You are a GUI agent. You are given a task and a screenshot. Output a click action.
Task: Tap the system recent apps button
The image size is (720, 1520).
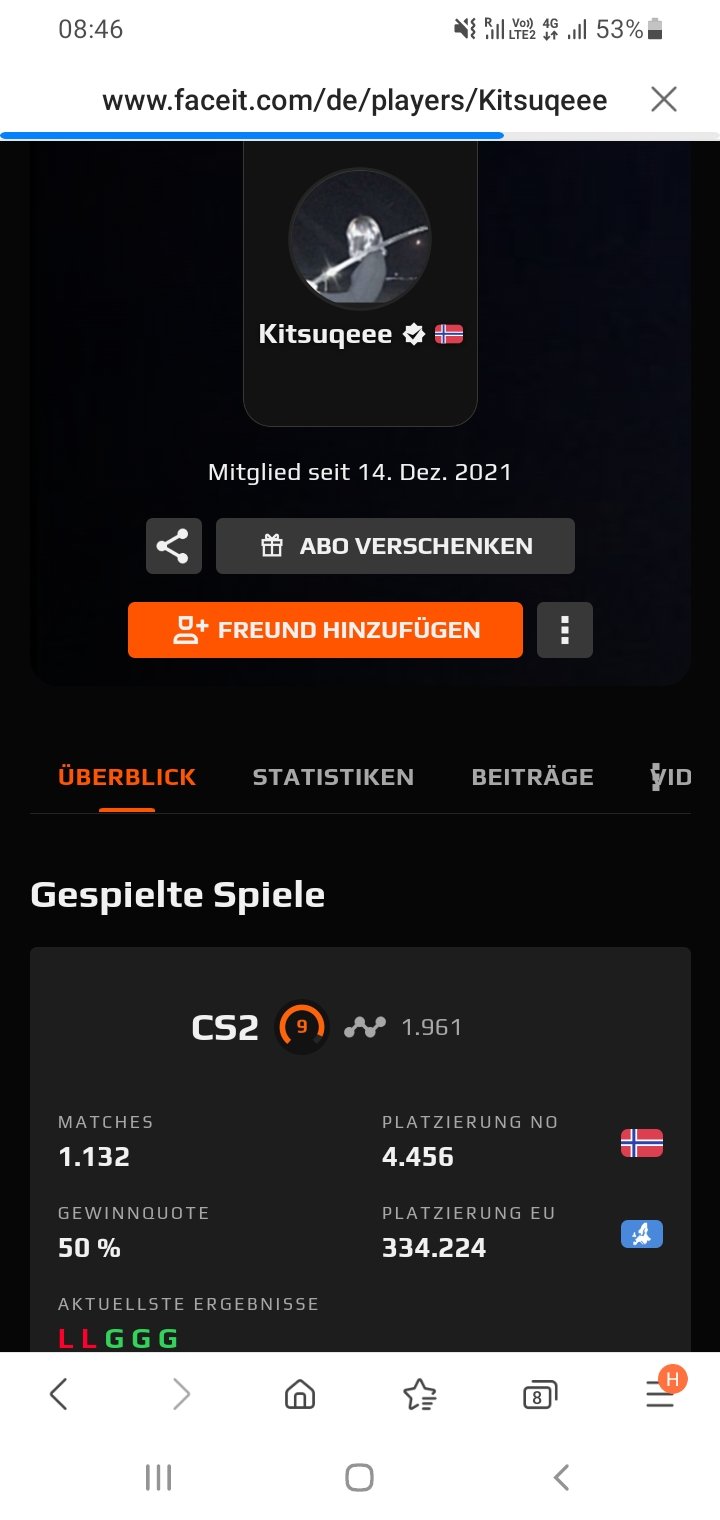[158, 1477]
